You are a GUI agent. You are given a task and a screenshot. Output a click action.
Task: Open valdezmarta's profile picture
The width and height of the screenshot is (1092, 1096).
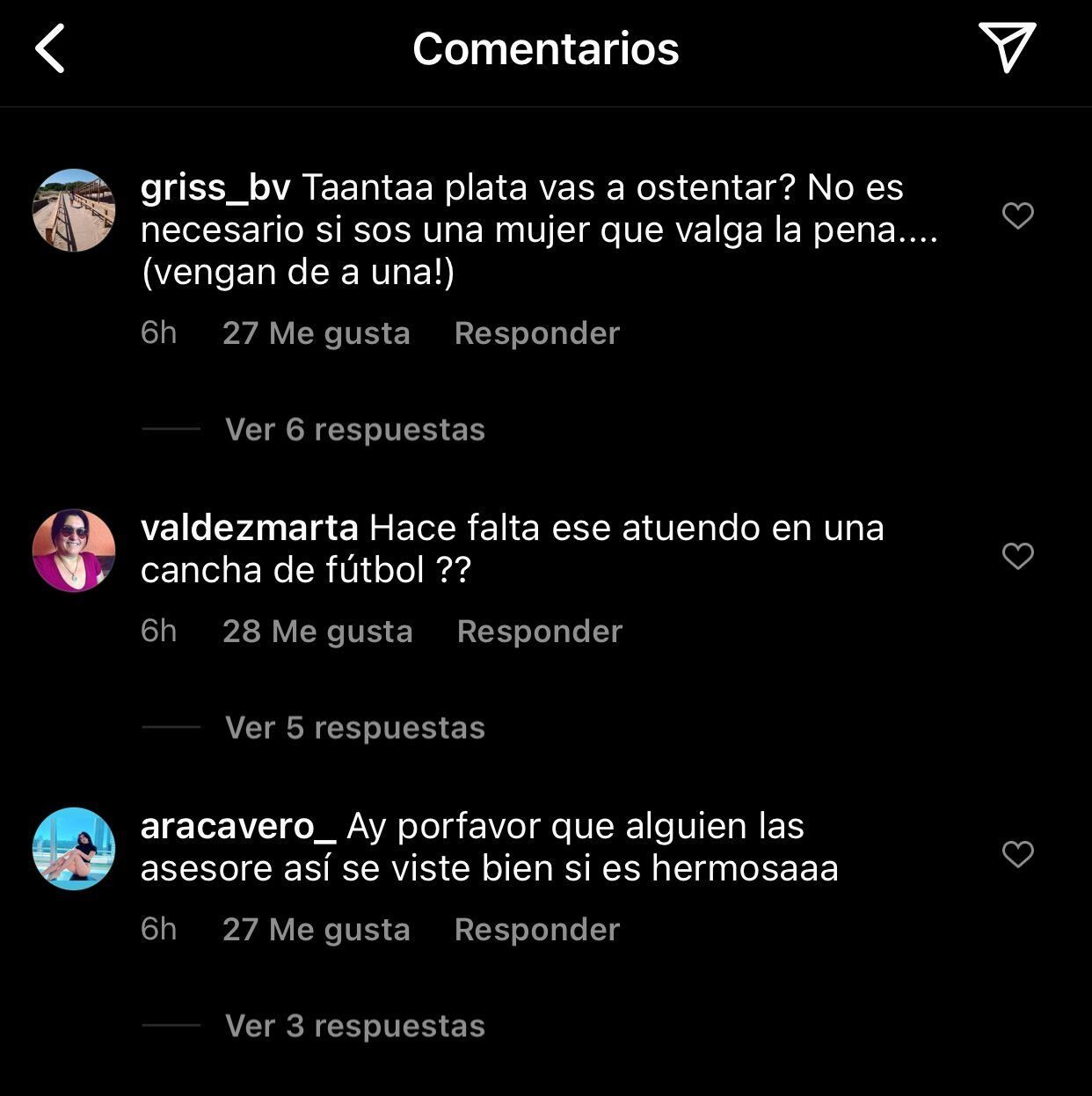[74, 551]
